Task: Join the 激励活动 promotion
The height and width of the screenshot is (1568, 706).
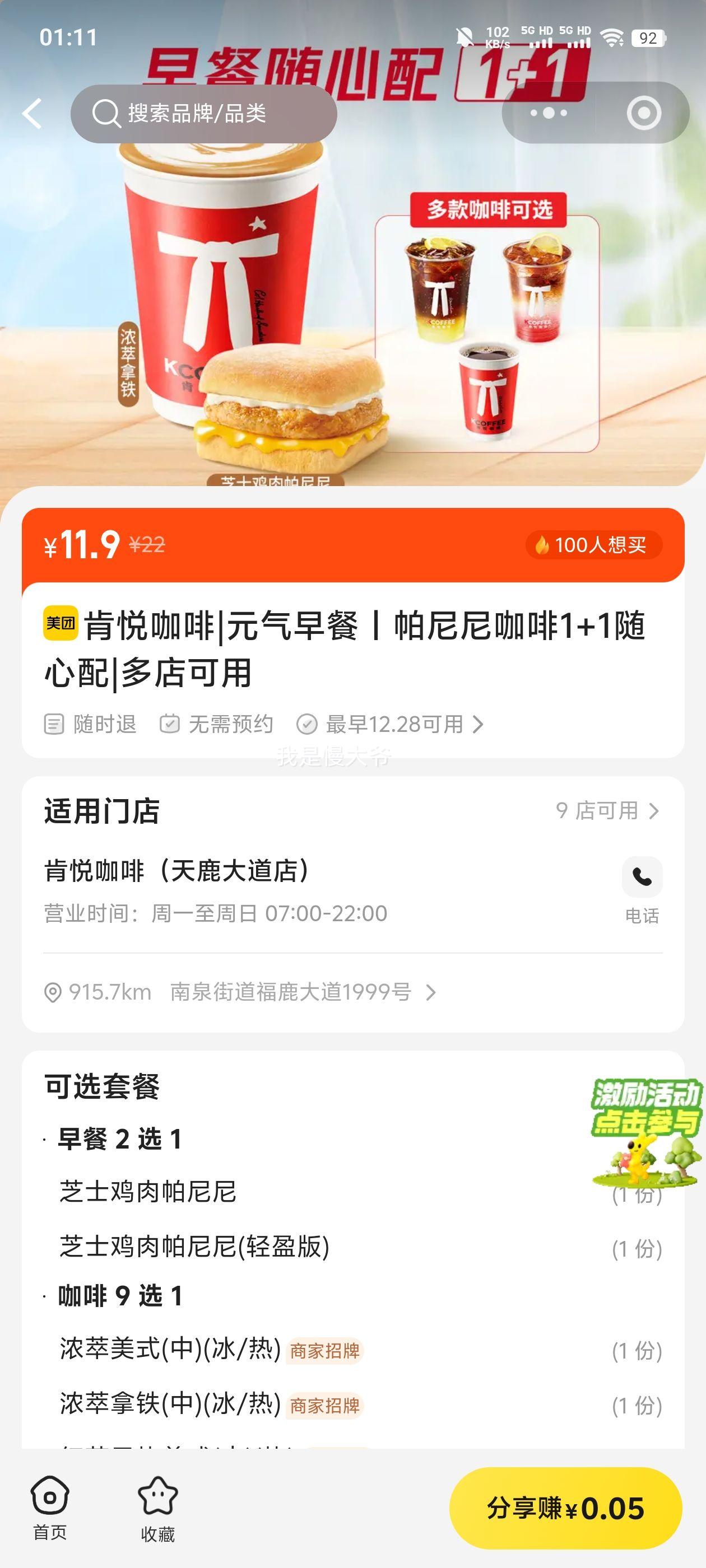Action: 645,1131
